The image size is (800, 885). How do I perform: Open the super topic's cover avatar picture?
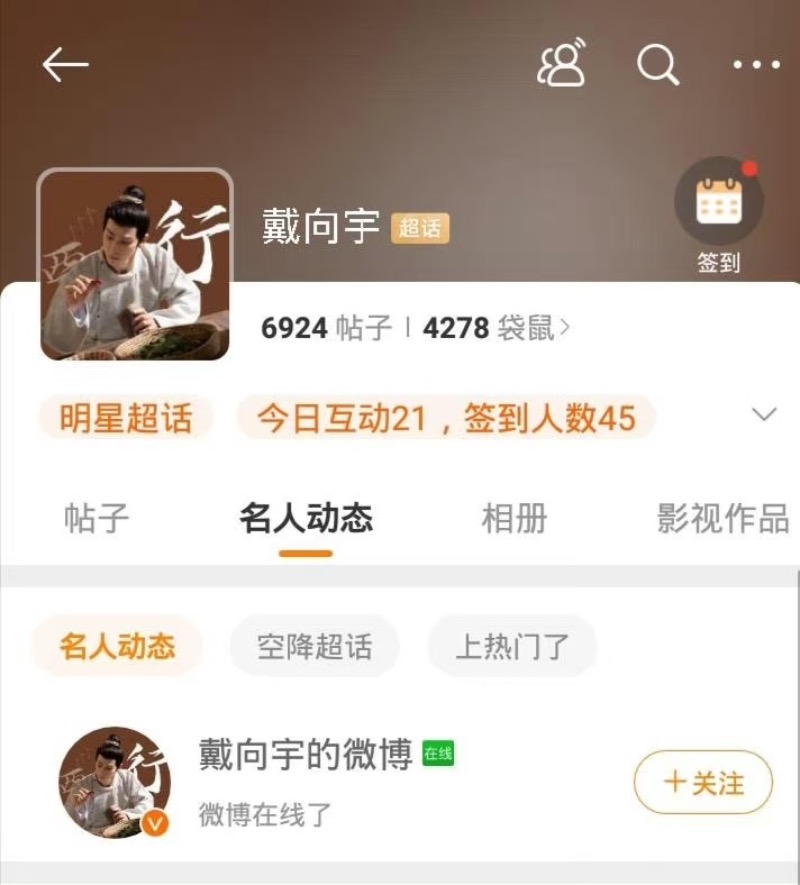click(135, 264)
